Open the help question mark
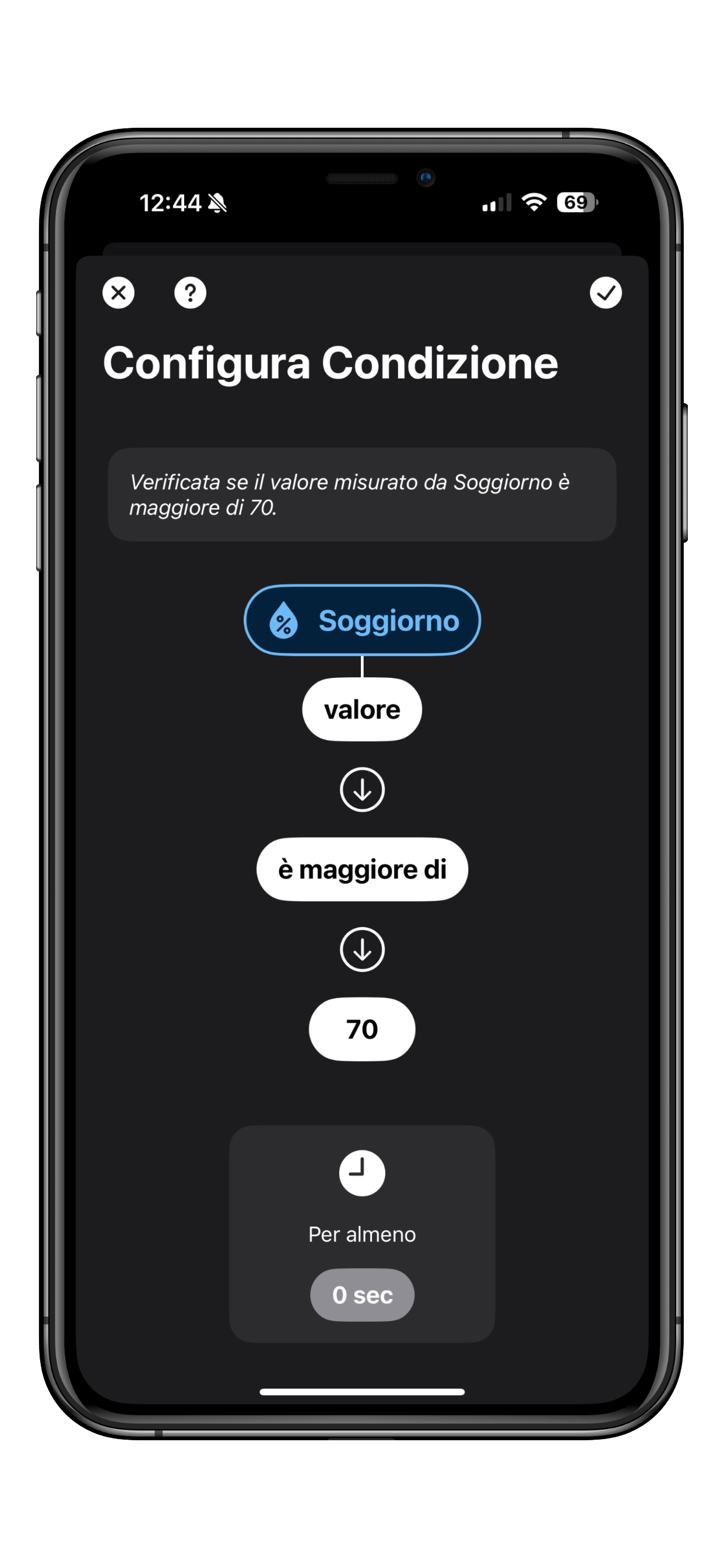The height and width of the screenshot is (1568, 724). tap(191, 293)
